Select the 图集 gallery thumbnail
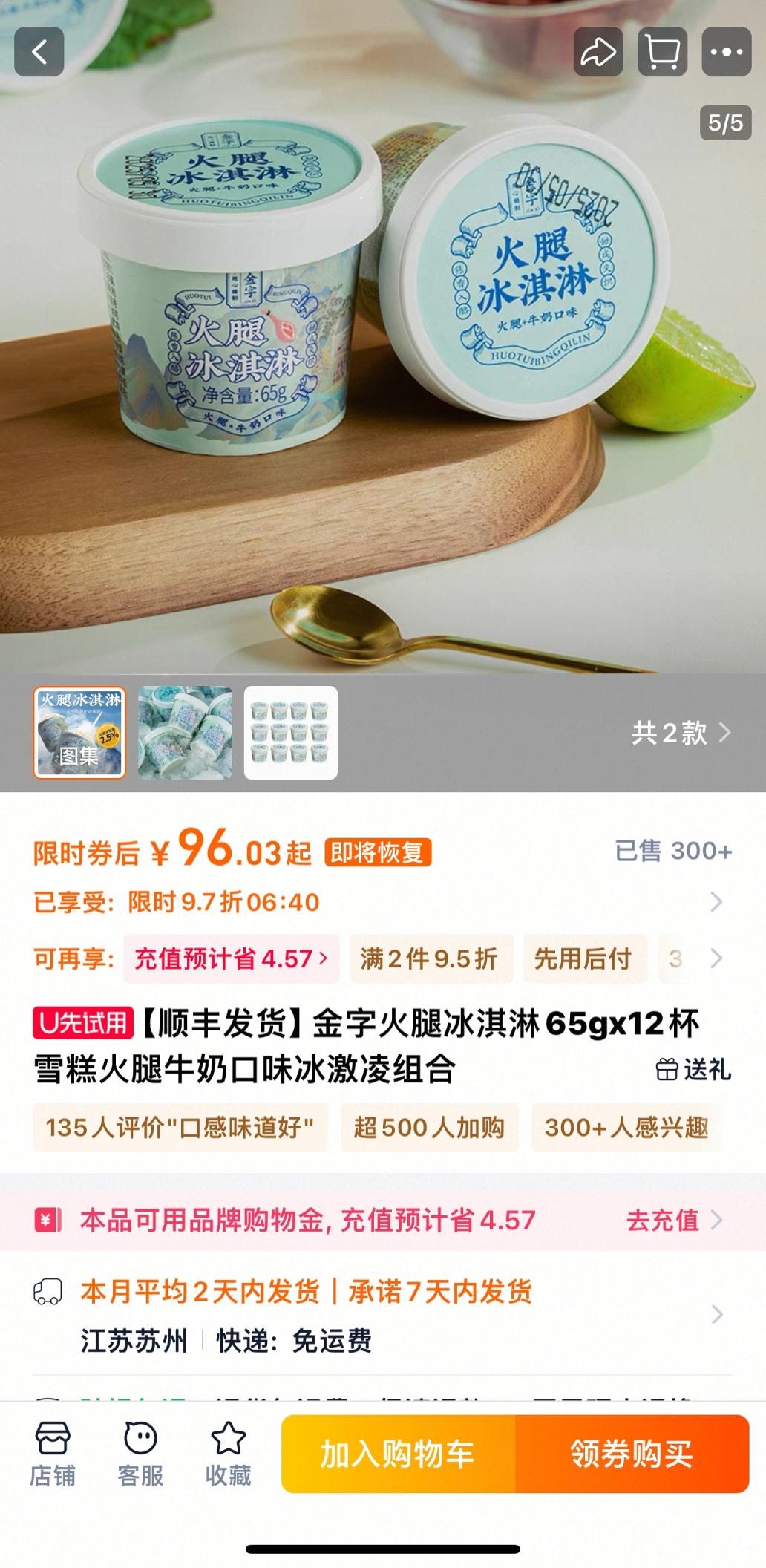 [79, 733]
